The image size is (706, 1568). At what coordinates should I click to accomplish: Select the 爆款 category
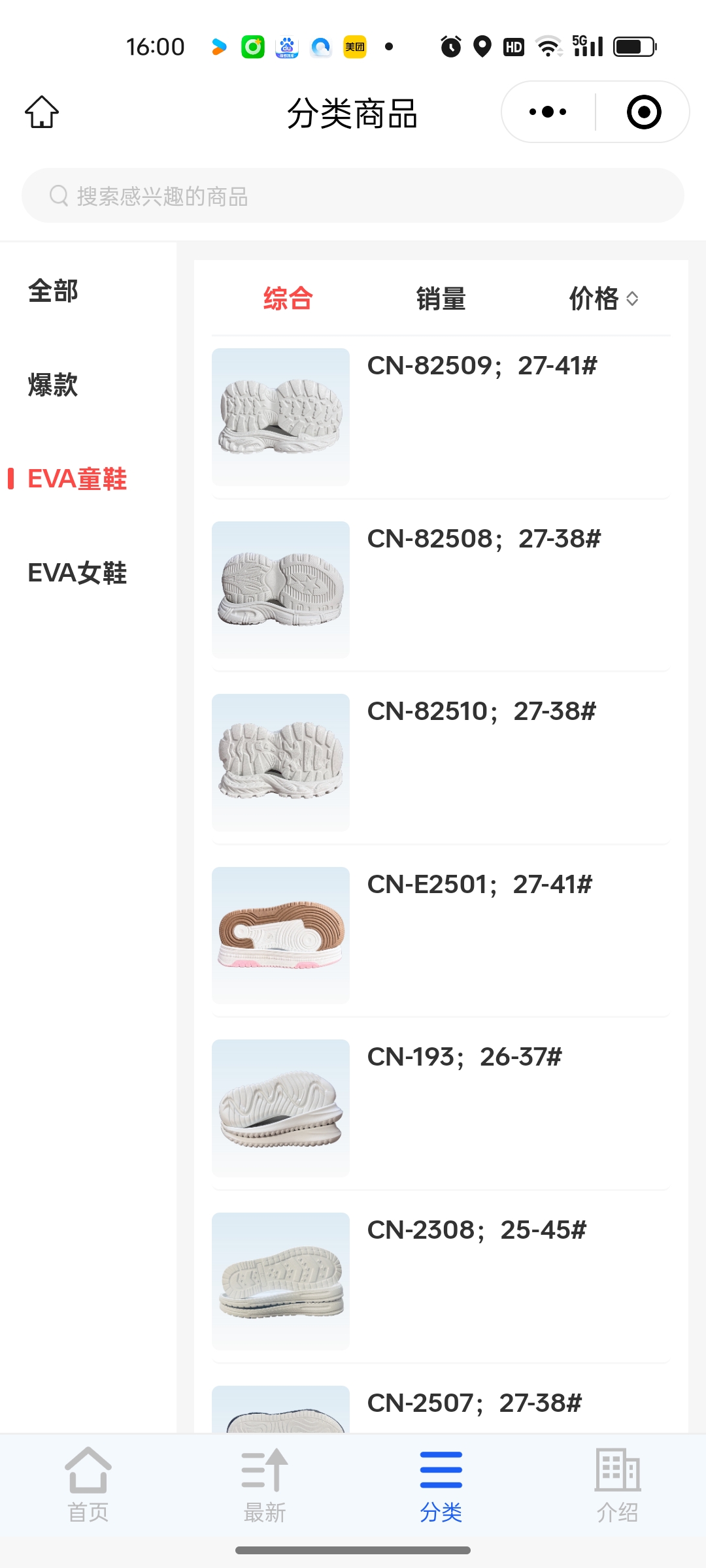(54, 385)
